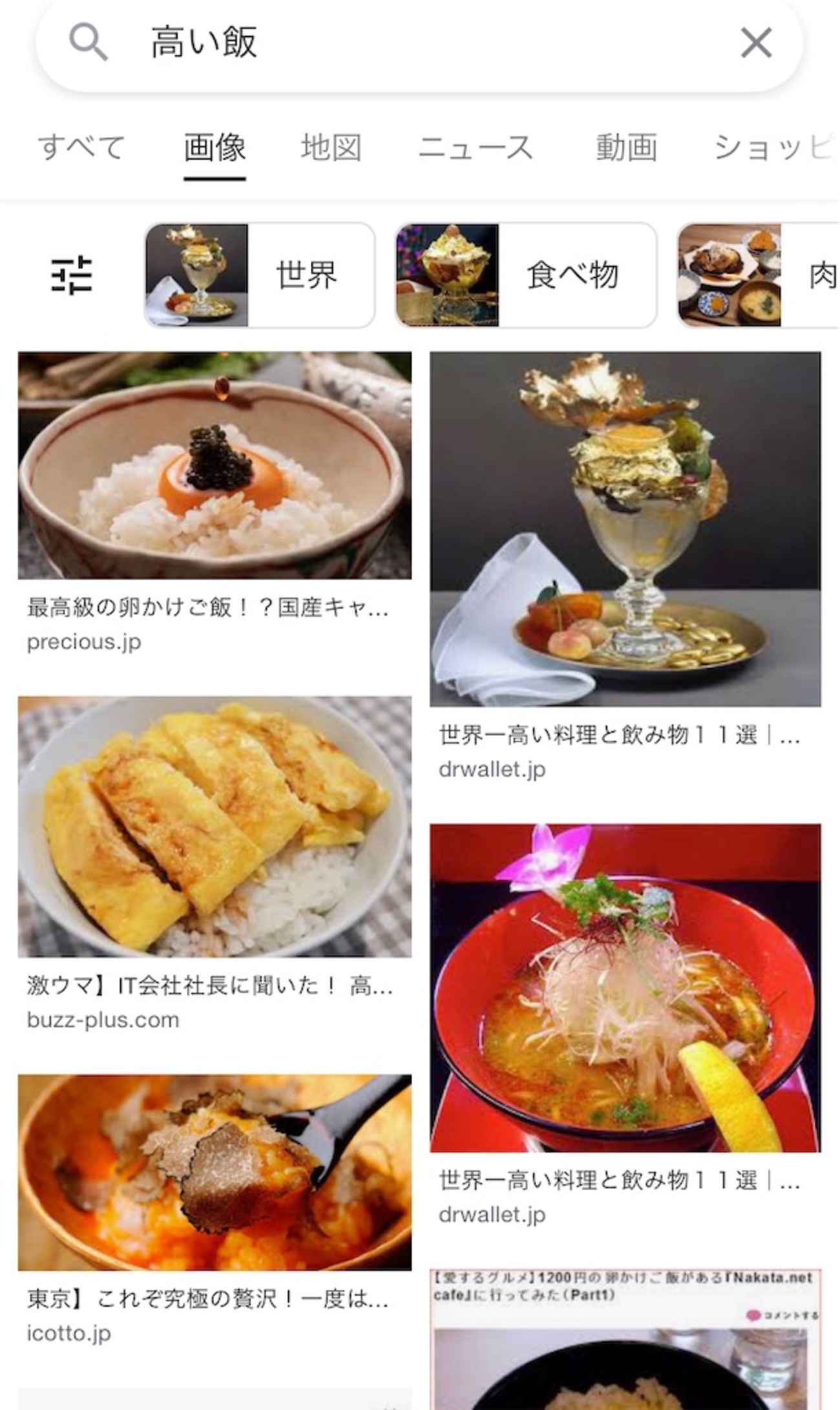Screen dimensions: 840x1410
Task: Switch to the すべて tab
Action: [81, 147]
